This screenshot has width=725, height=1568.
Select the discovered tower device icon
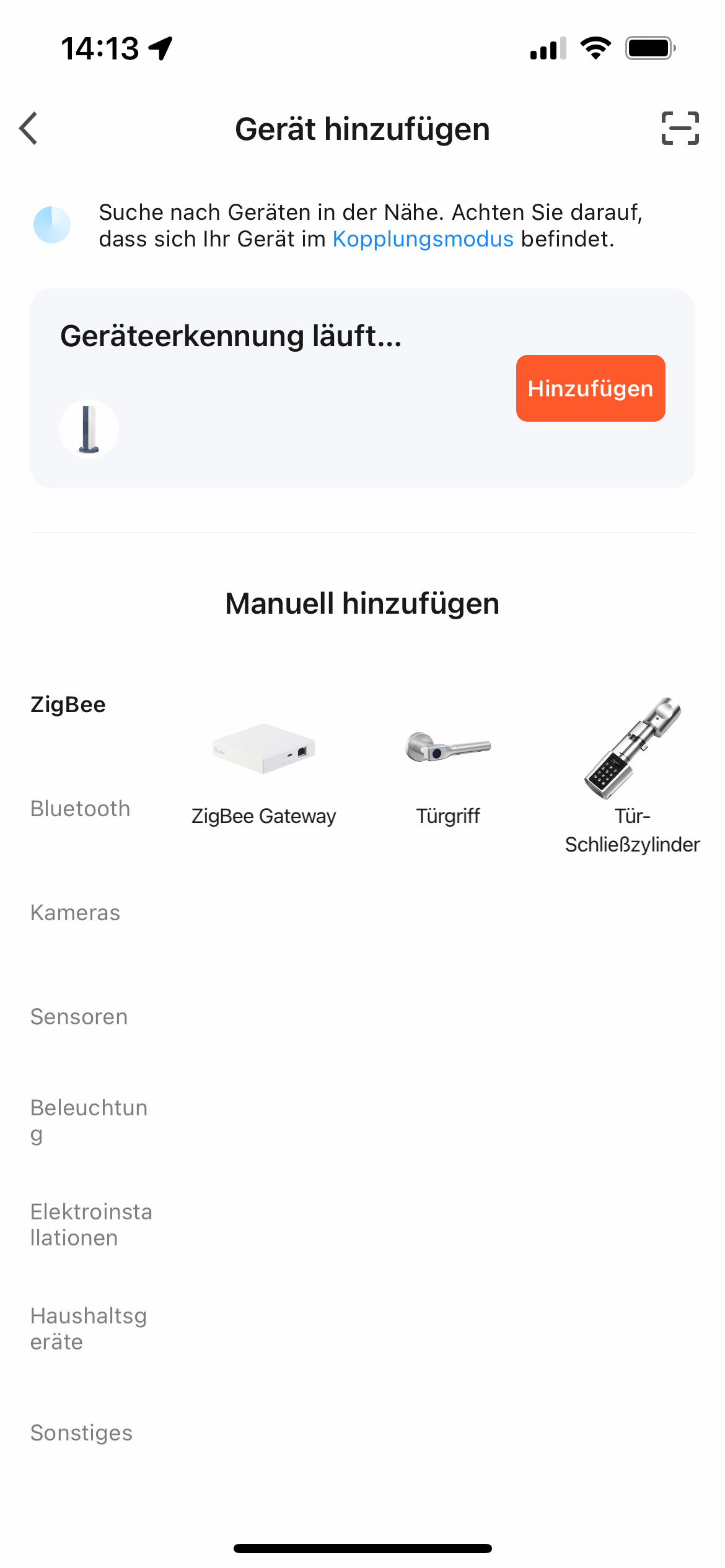pos(89,429)
